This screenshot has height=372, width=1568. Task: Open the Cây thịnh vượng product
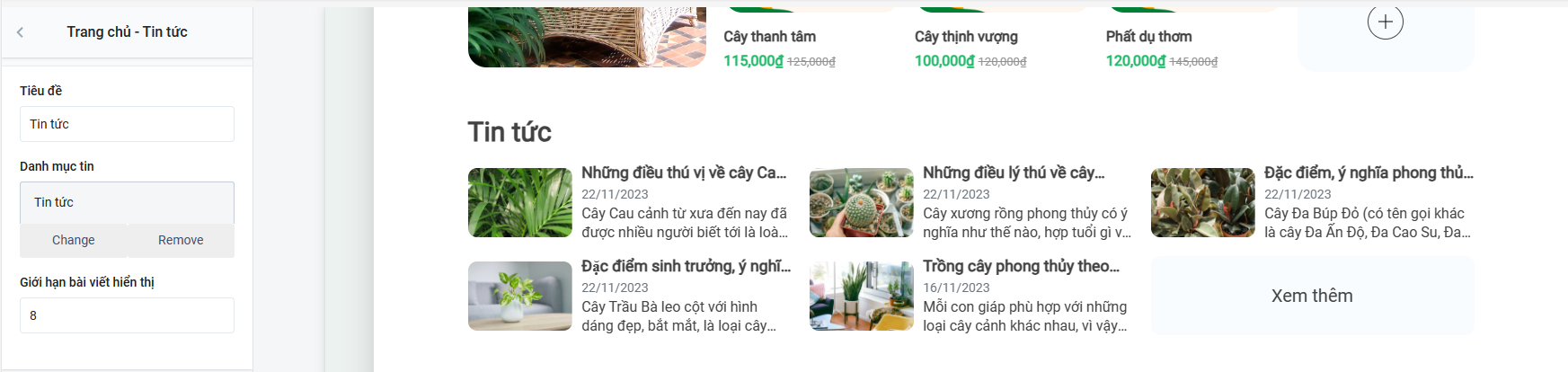[x=966, y=37]
